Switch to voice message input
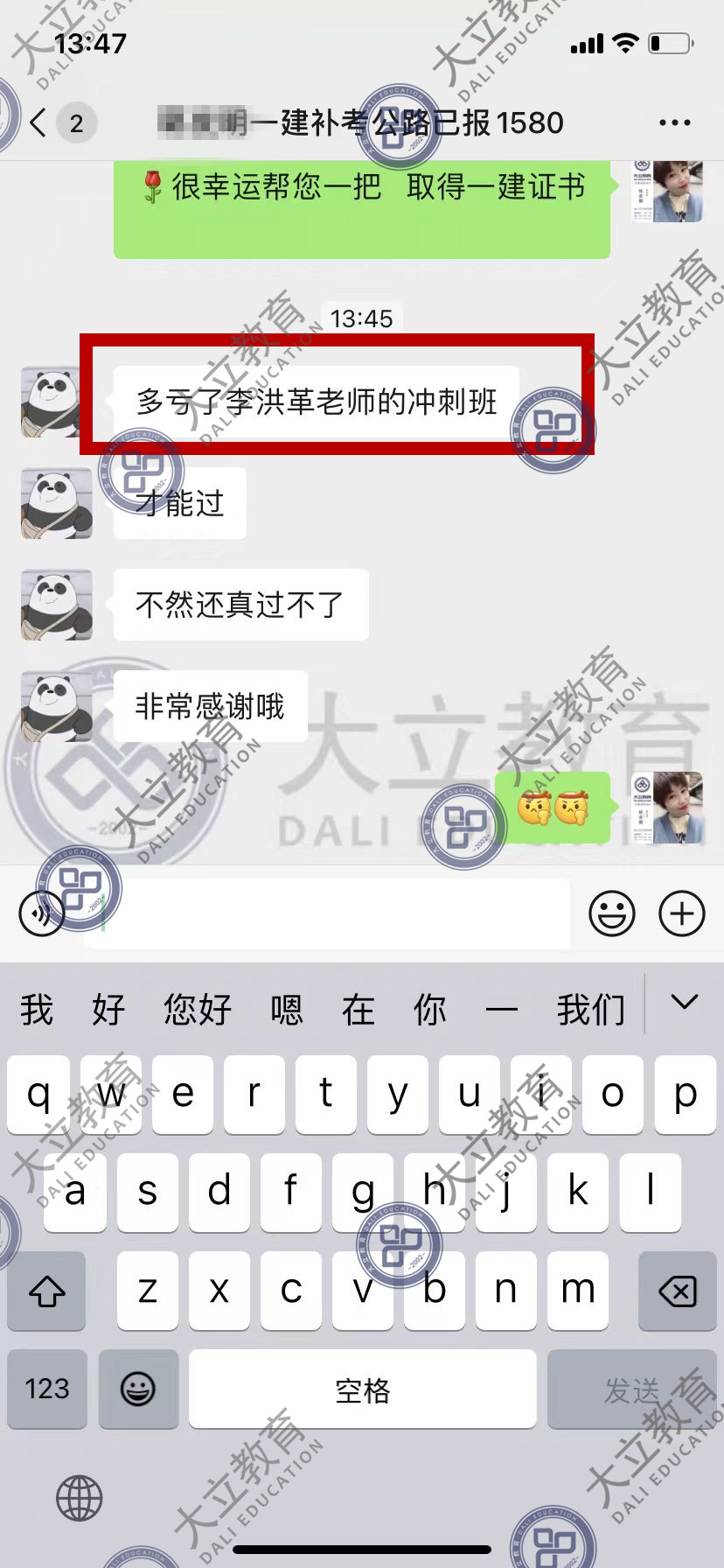 click(x=42, y=913)
